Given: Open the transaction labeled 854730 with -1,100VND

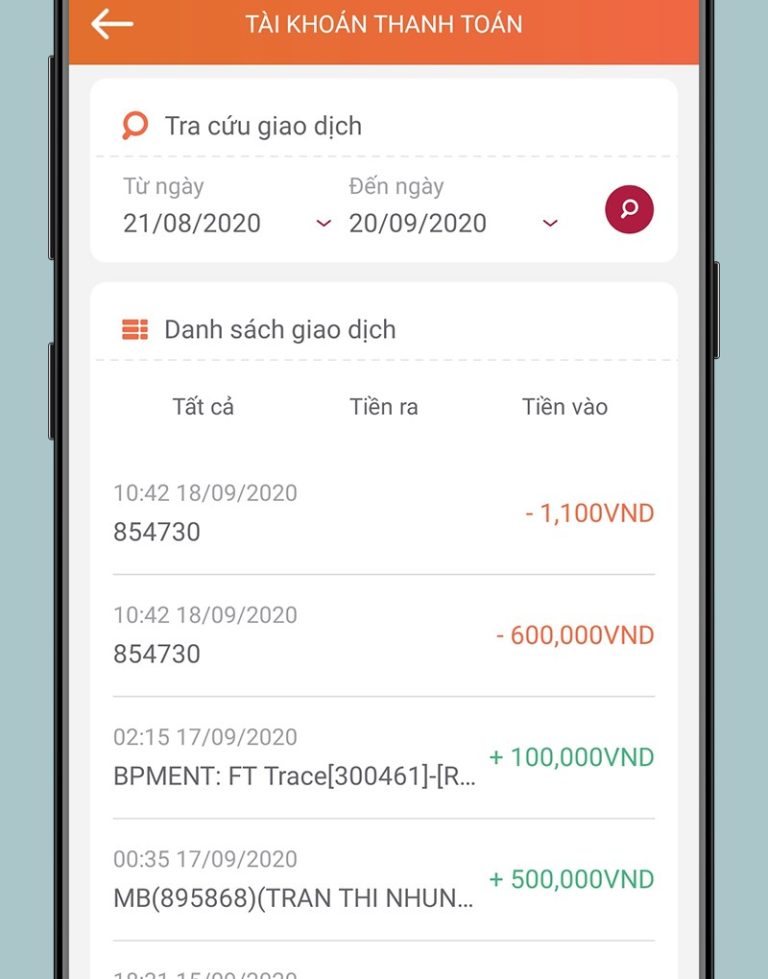Looking at the screenshot, I should [384, 512].
